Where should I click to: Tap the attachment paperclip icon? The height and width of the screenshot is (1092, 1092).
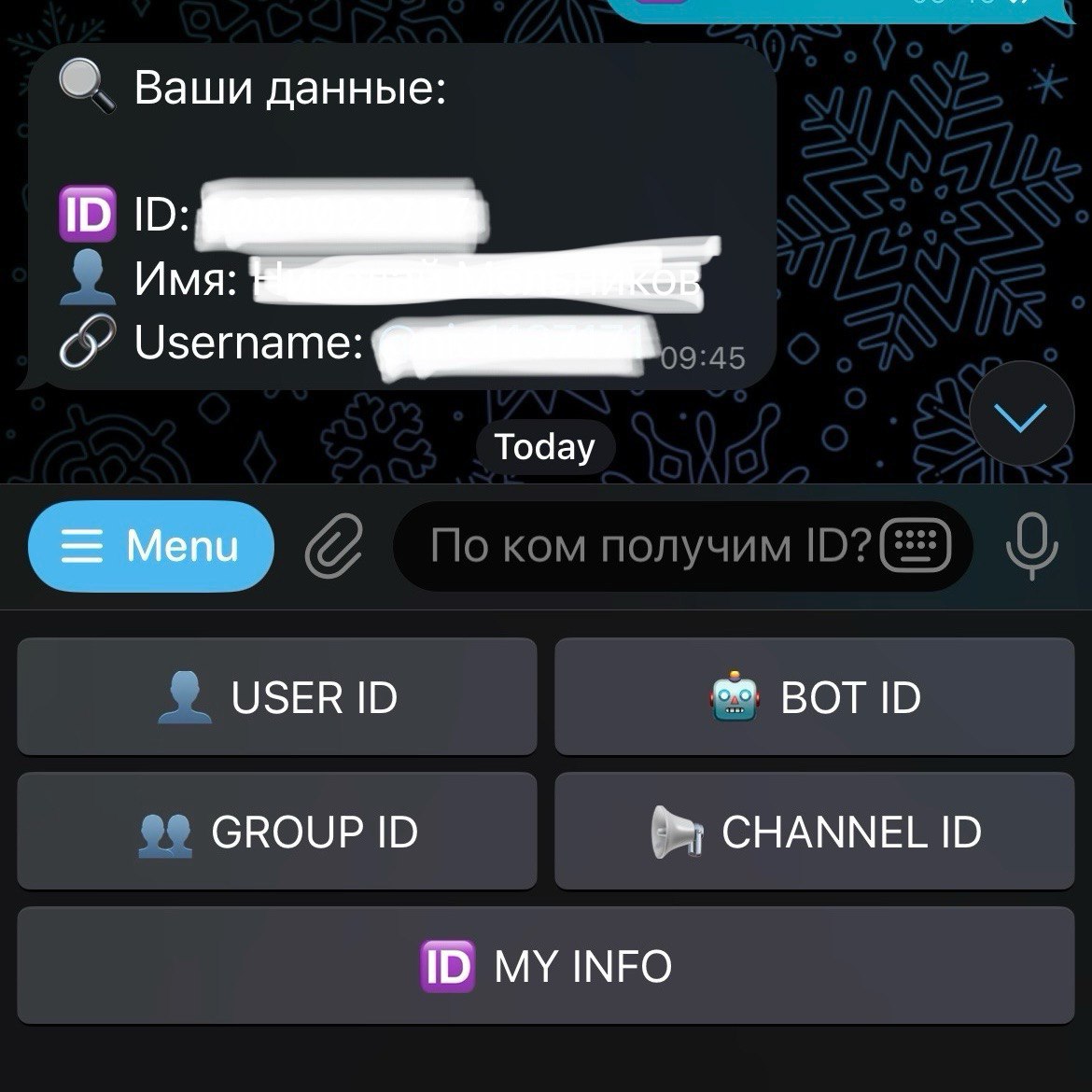click(x=334, y=547)
